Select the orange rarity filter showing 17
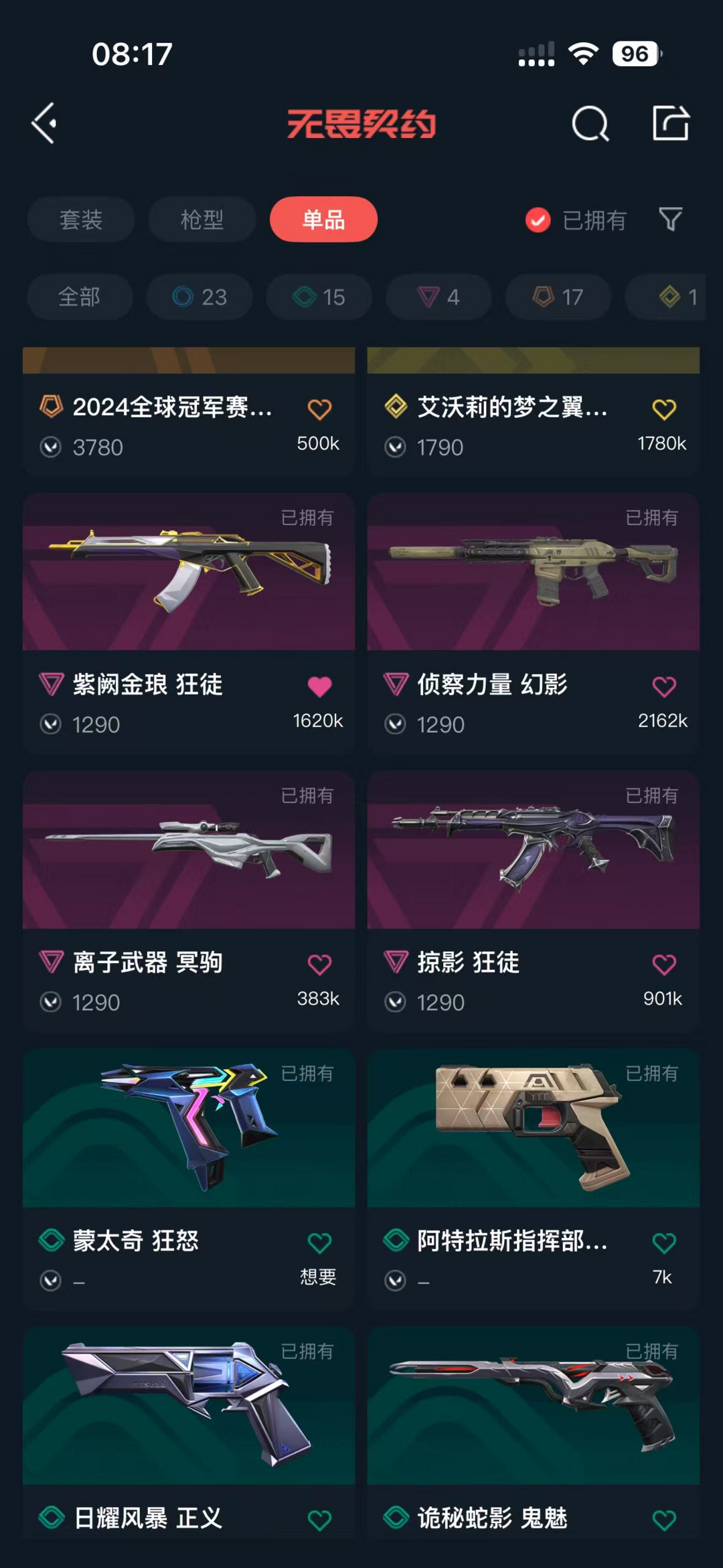This screenshot has height=1568, width=723. click(x=558, y=297)
